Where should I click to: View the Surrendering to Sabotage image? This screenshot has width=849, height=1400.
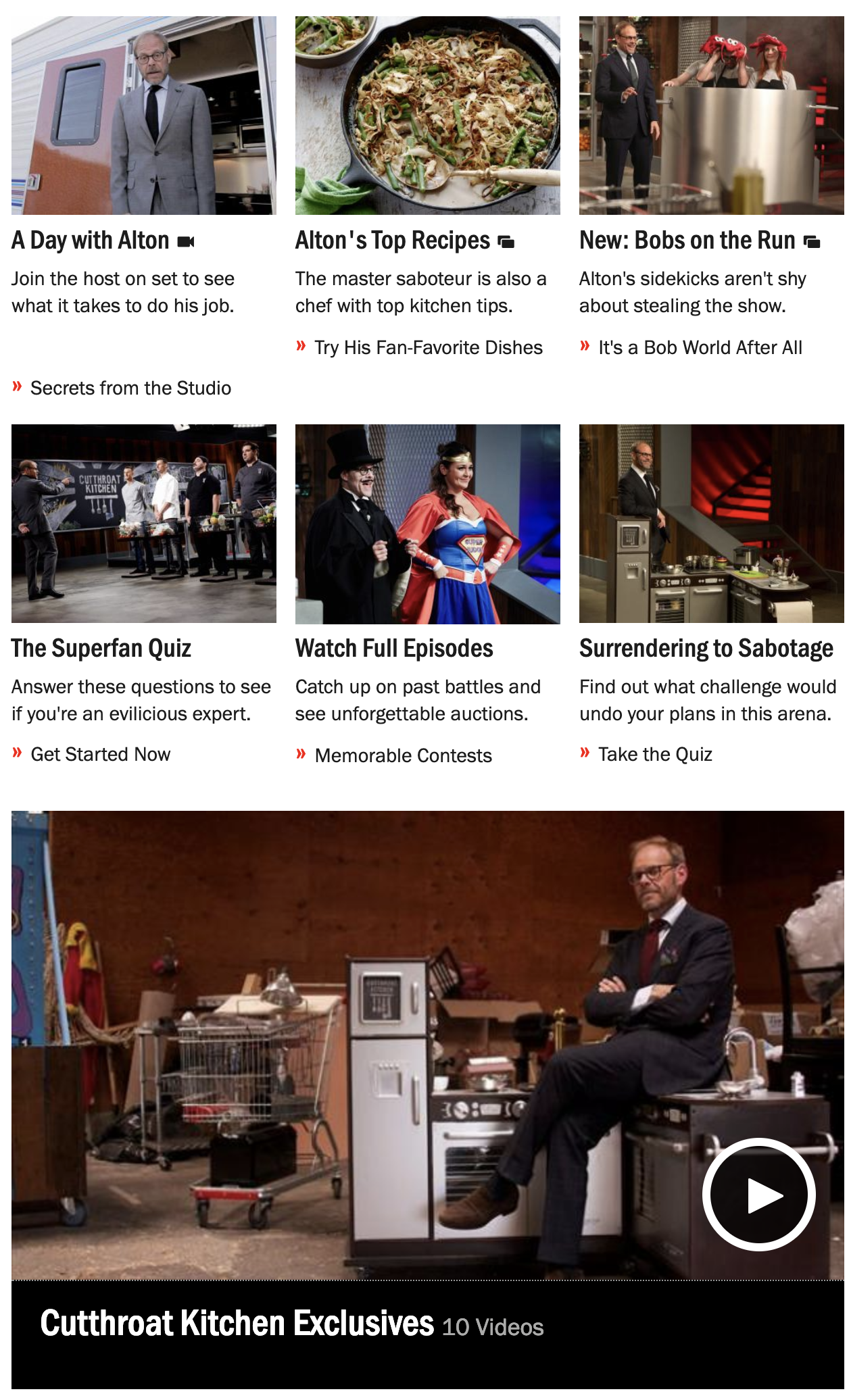711,524
